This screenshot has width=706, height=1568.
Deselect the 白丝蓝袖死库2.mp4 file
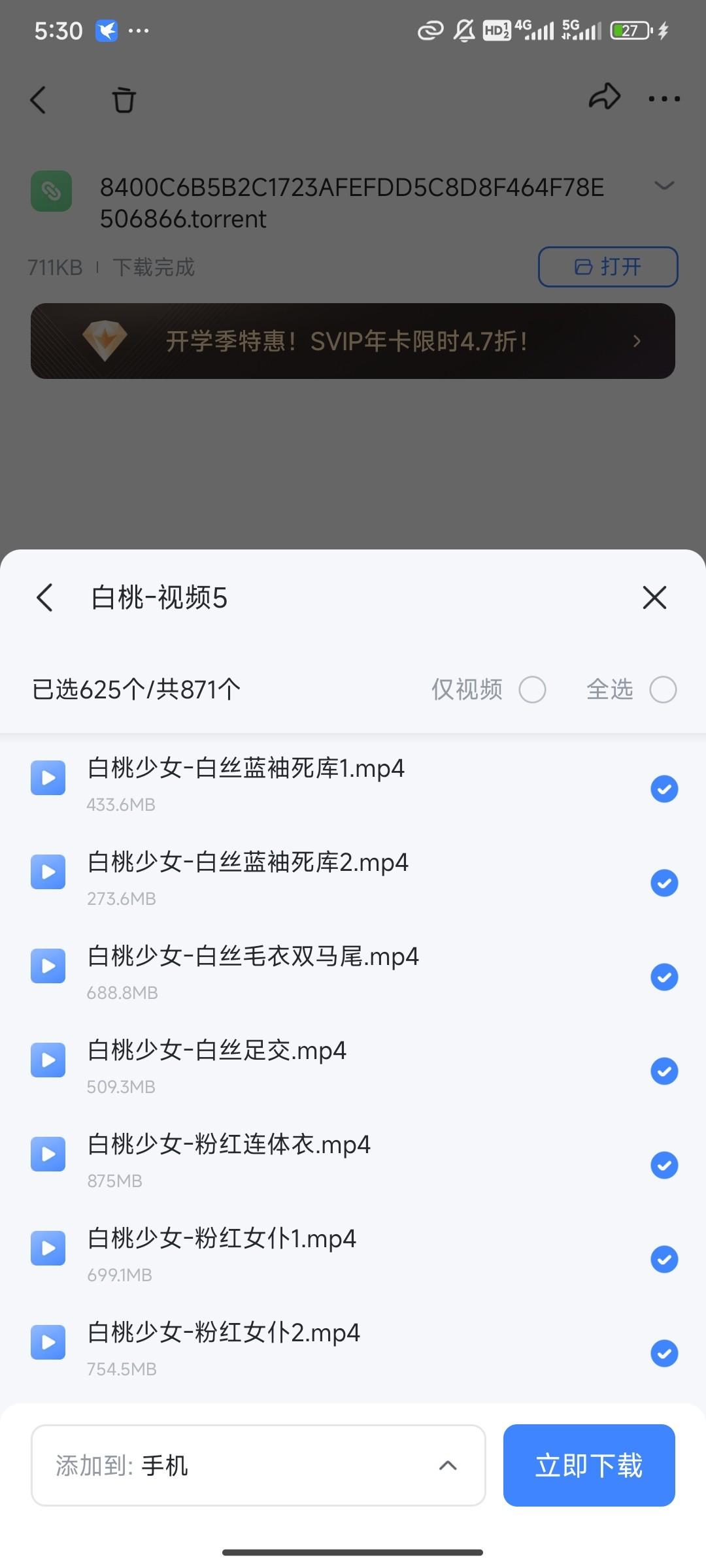coord(664,883)
